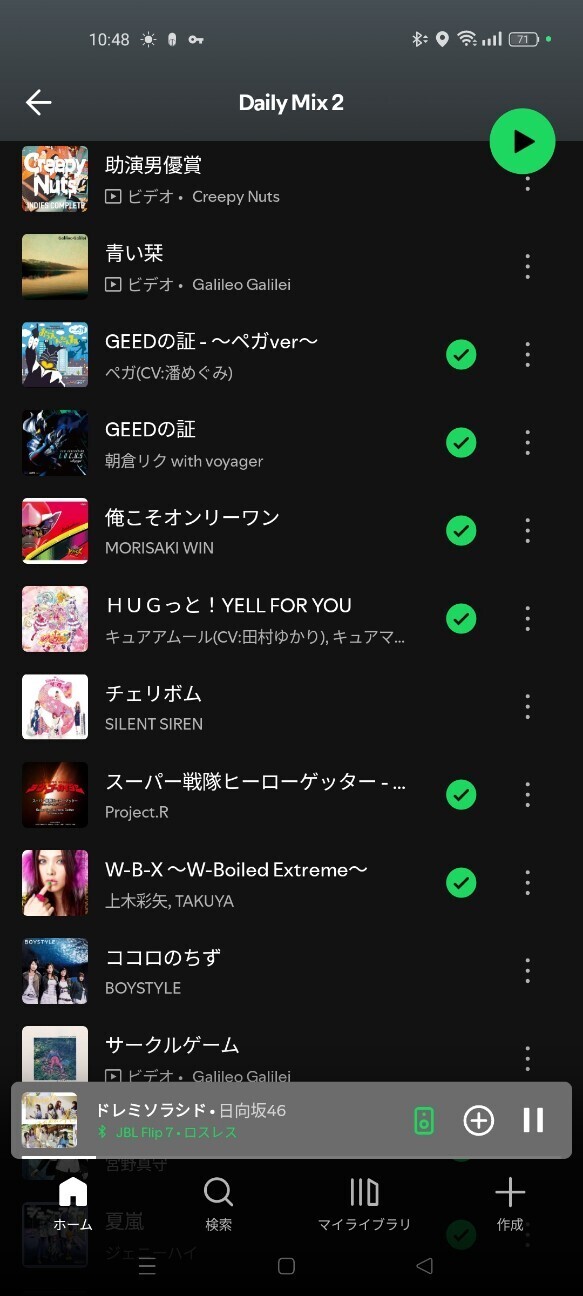Viewport: 583px width, 1296px height.
Task: Add ドレミソラシド to your library
Action: (x=479, y=1120)
